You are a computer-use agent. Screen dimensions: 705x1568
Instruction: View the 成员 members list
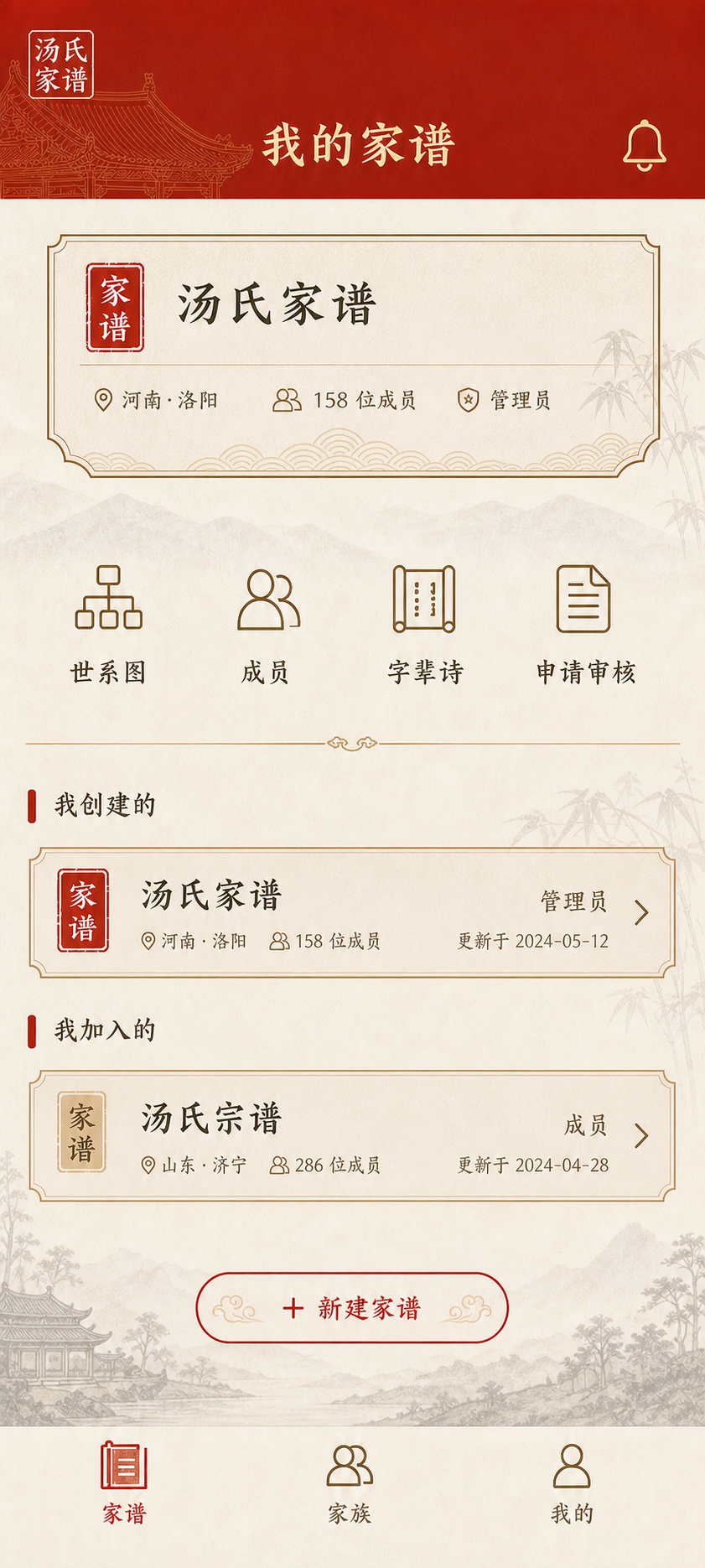tap(267, 625)
